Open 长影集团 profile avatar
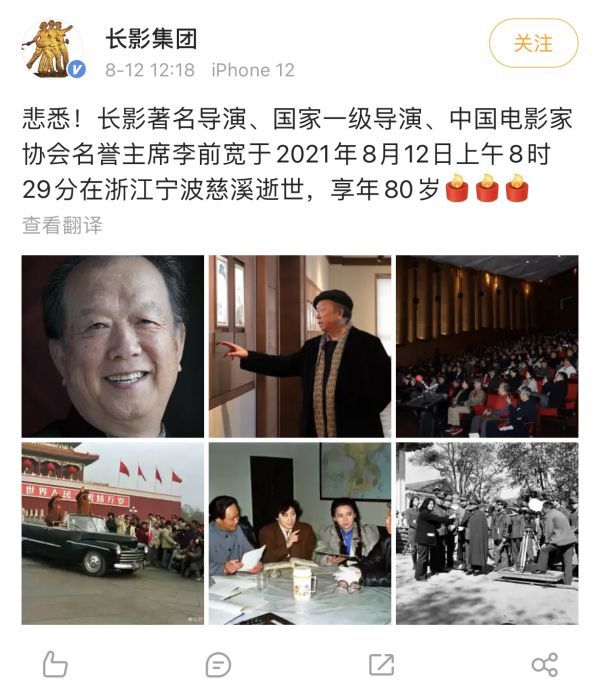This screenshot has height=693, width=600. [x=53, y=48]
